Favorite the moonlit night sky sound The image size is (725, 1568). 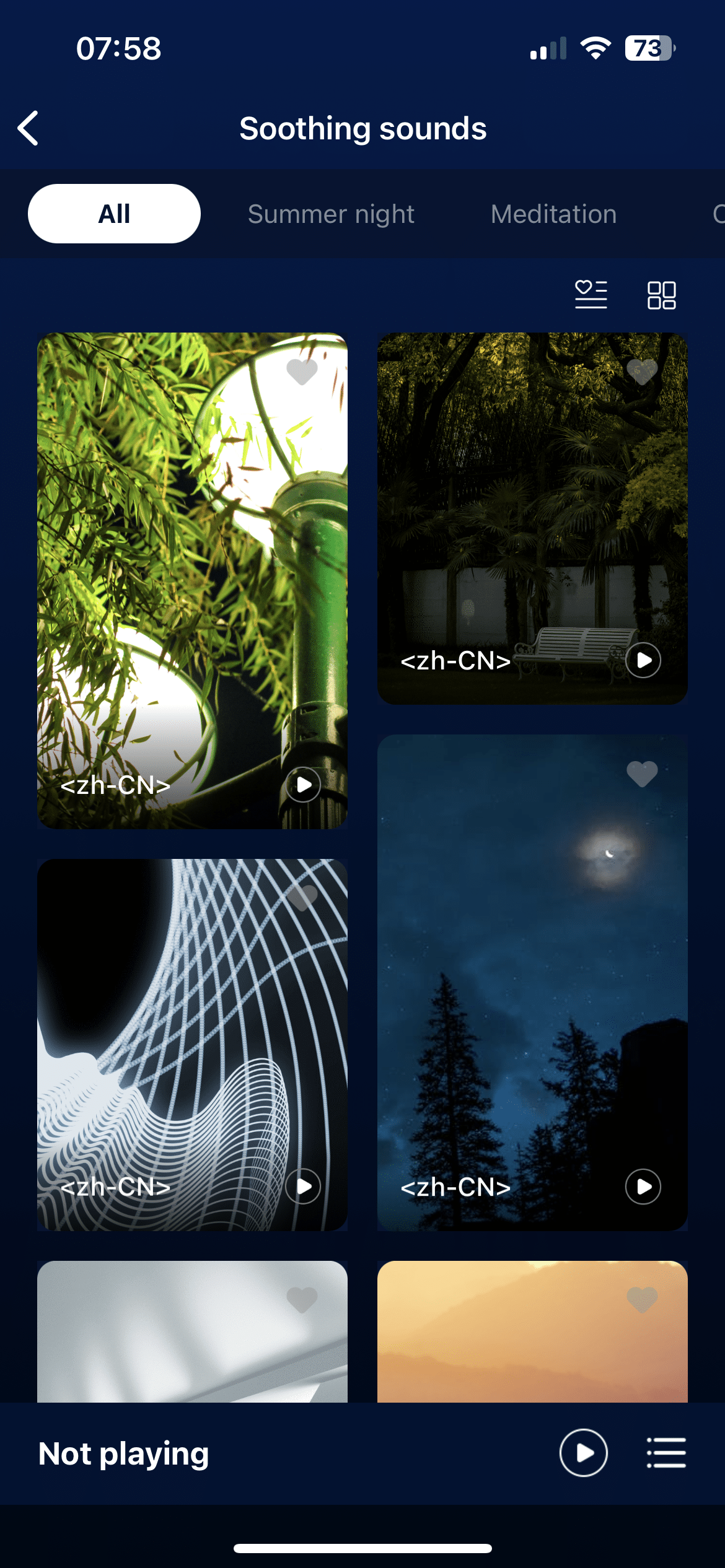click(x=642, y=773)
